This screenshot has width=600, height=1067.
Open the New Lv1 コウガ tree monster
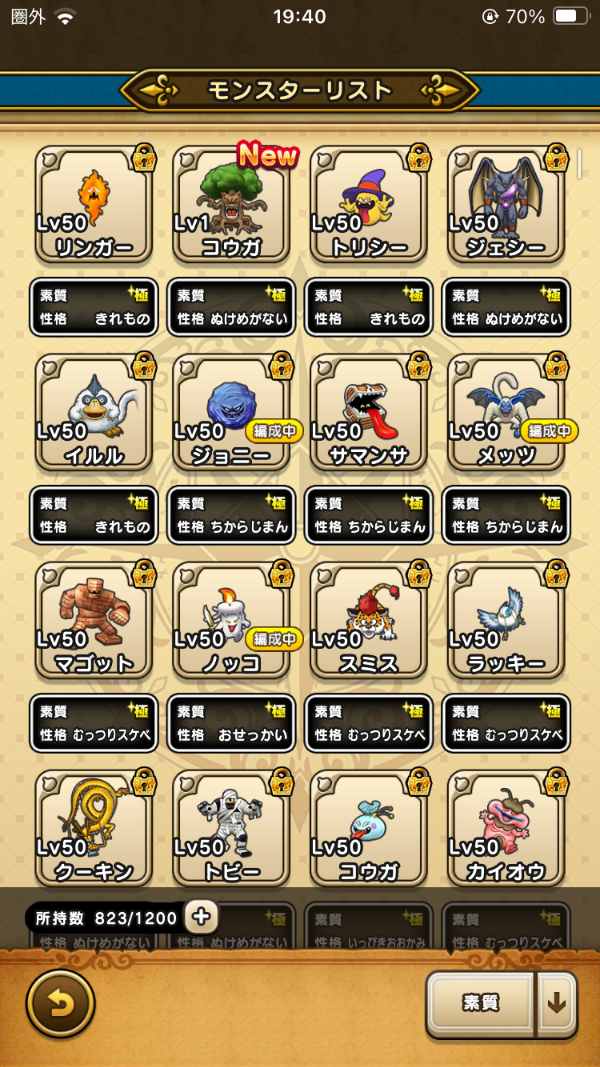pos(231,205)
